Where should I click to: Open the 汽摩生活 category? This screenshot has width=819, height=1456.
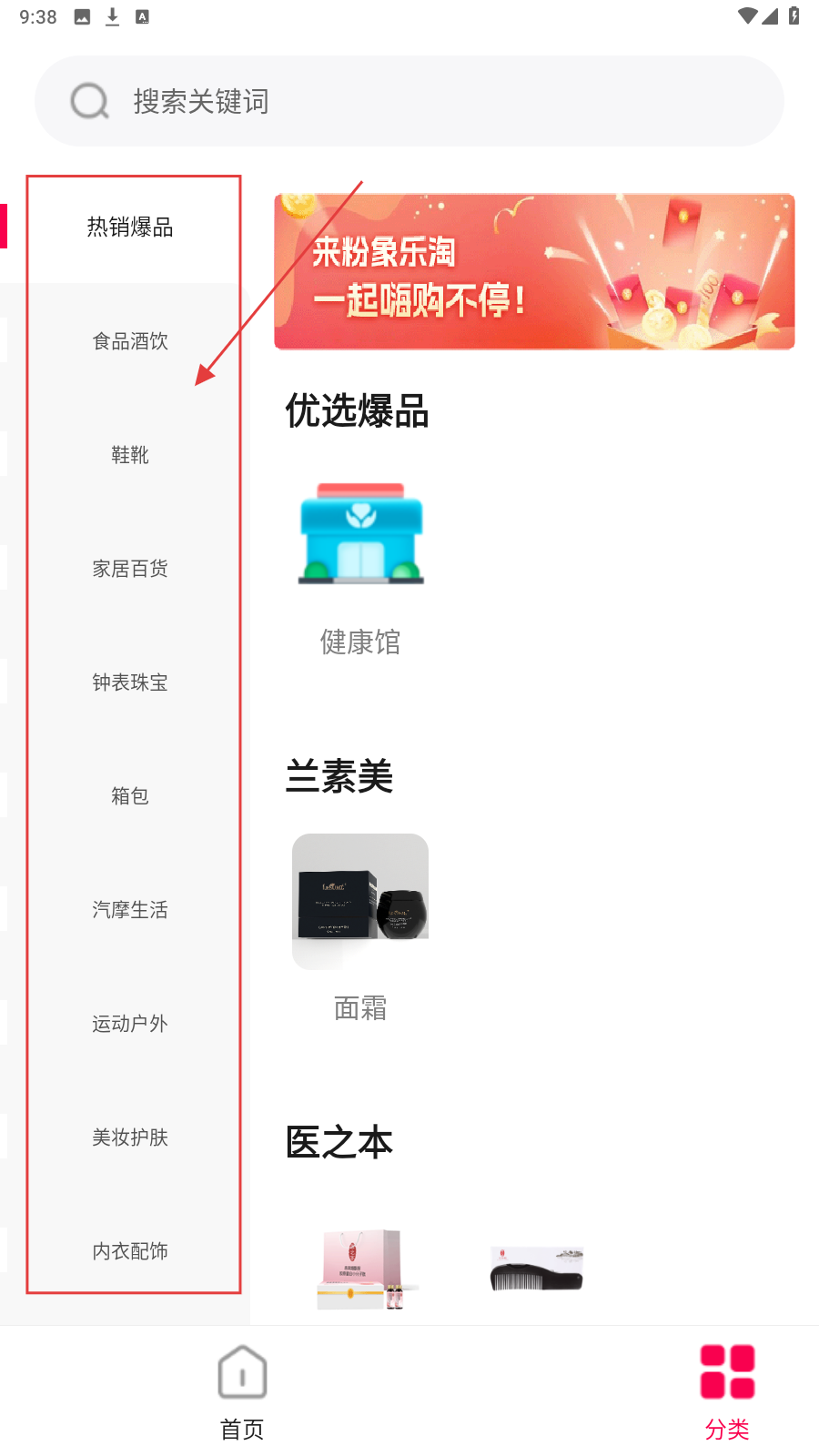tap(130, 910)
